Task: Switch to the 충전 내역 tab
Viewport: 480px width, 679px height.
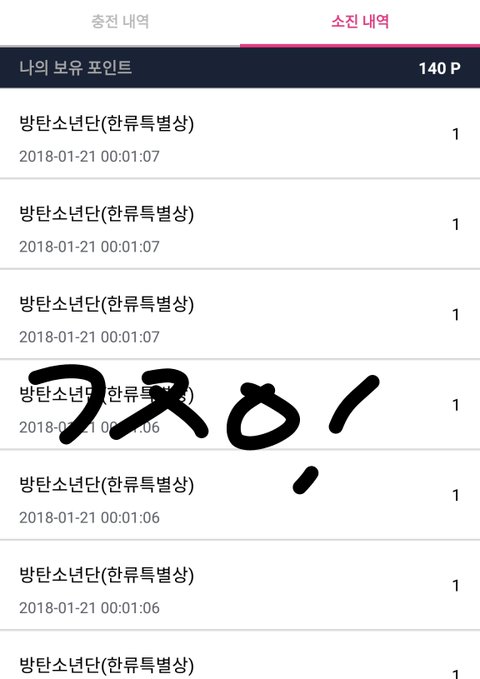Action: pos(120,22)
